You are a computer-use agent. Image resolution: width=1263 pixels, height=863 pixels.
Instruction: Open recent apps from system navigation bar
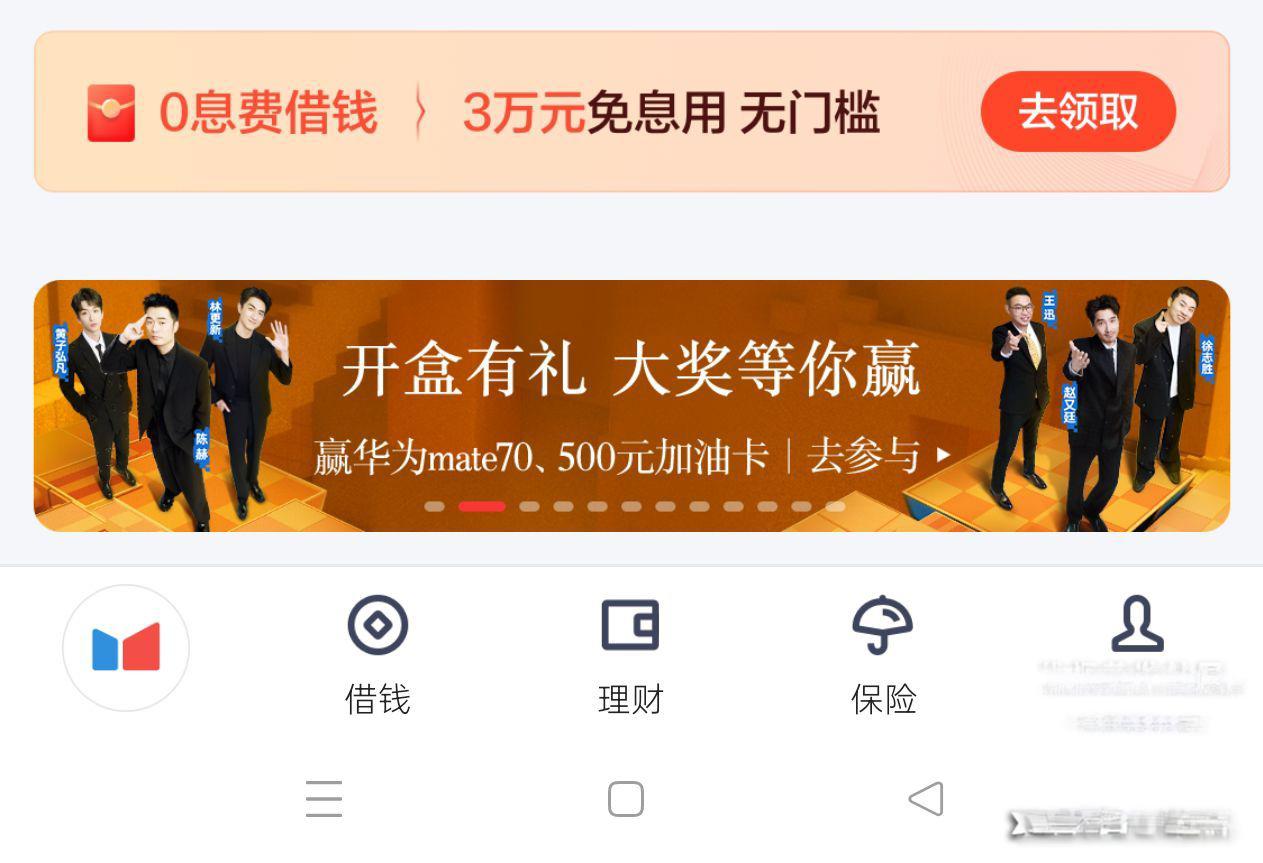click(324, 799)
